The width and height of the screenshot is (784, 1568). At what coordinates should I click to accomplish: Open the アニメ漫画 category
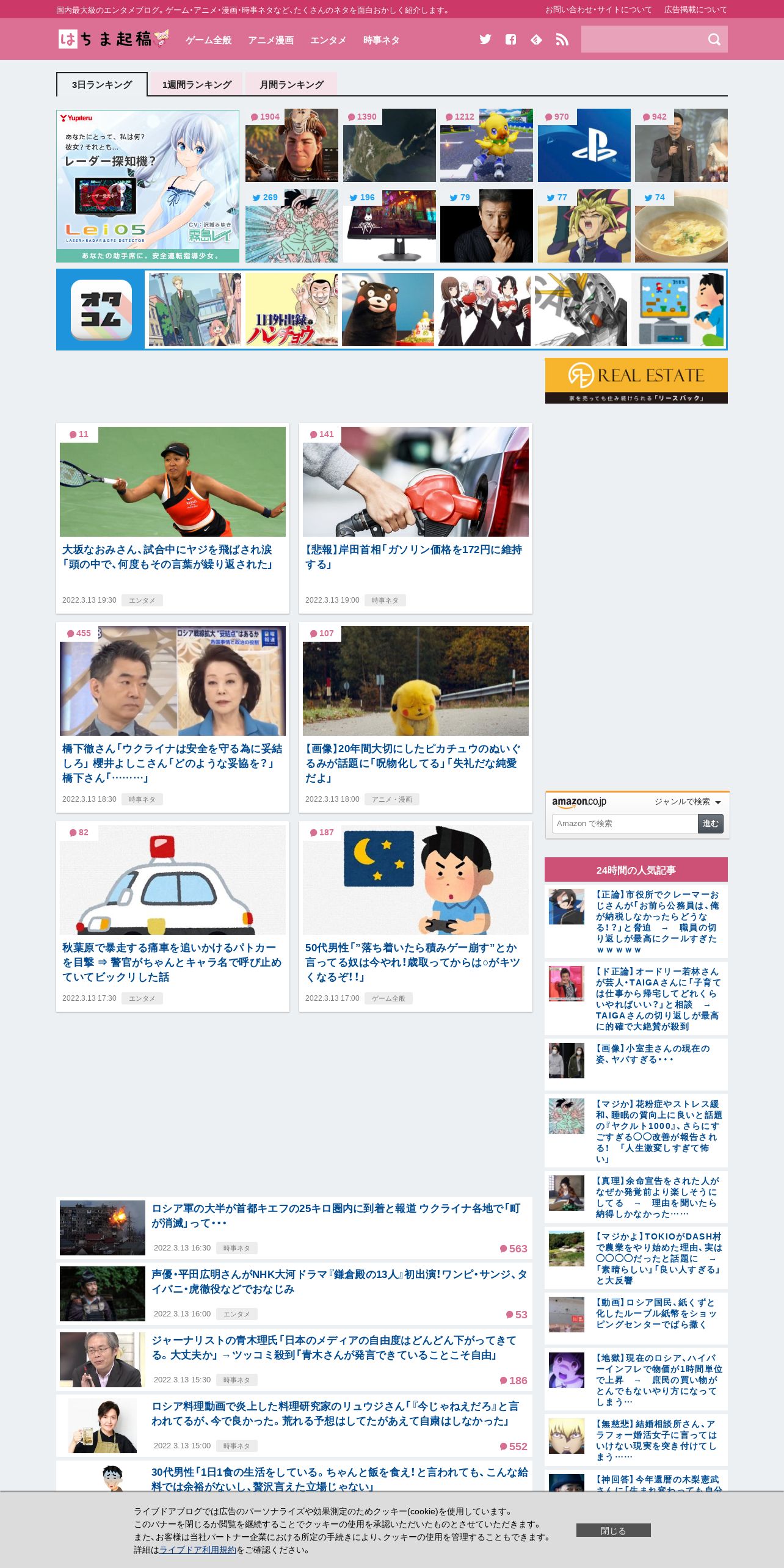(x=271, y=40)
